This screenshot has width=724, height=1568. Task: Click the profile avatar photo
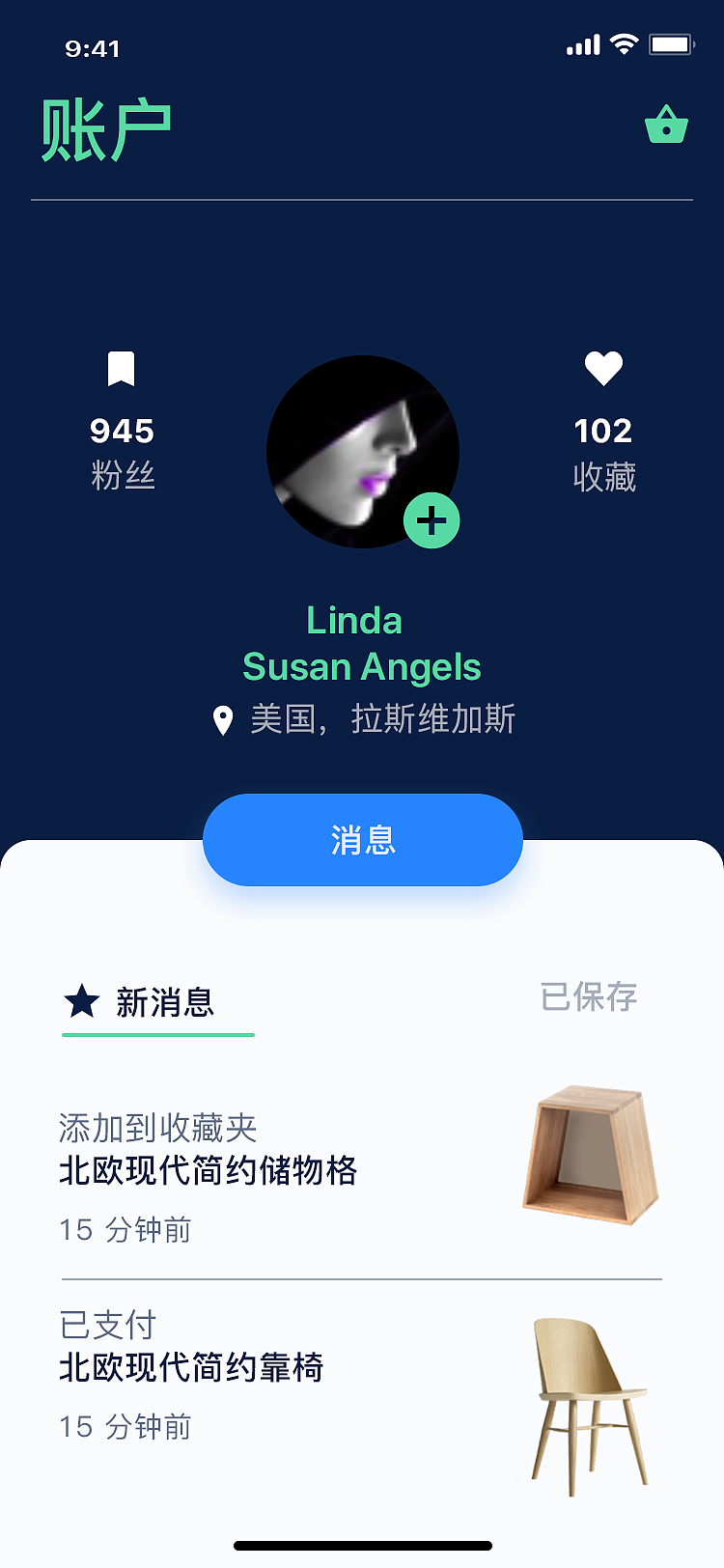click(363, 451)
